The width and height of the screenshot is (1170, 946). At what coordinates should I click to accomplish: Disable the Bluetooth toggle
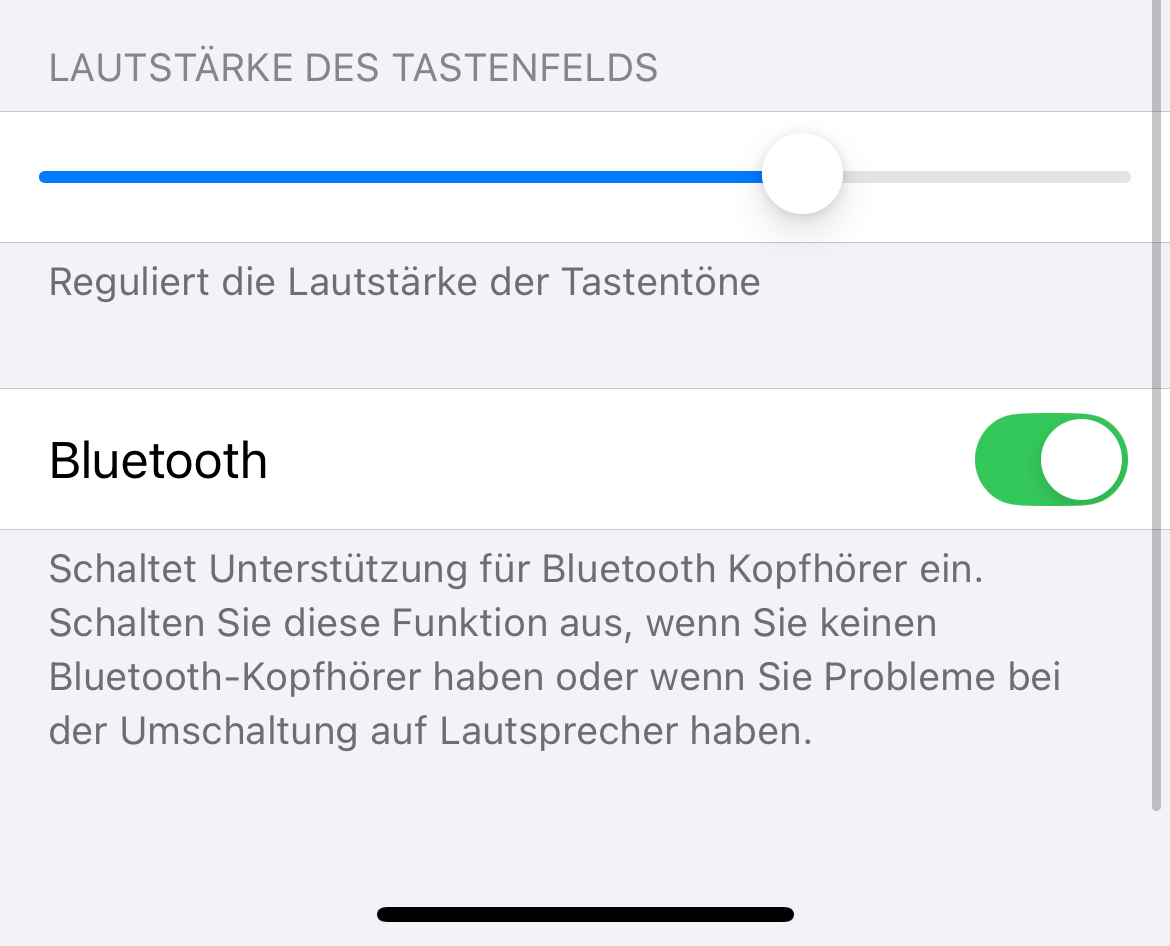coord(1050,460)
